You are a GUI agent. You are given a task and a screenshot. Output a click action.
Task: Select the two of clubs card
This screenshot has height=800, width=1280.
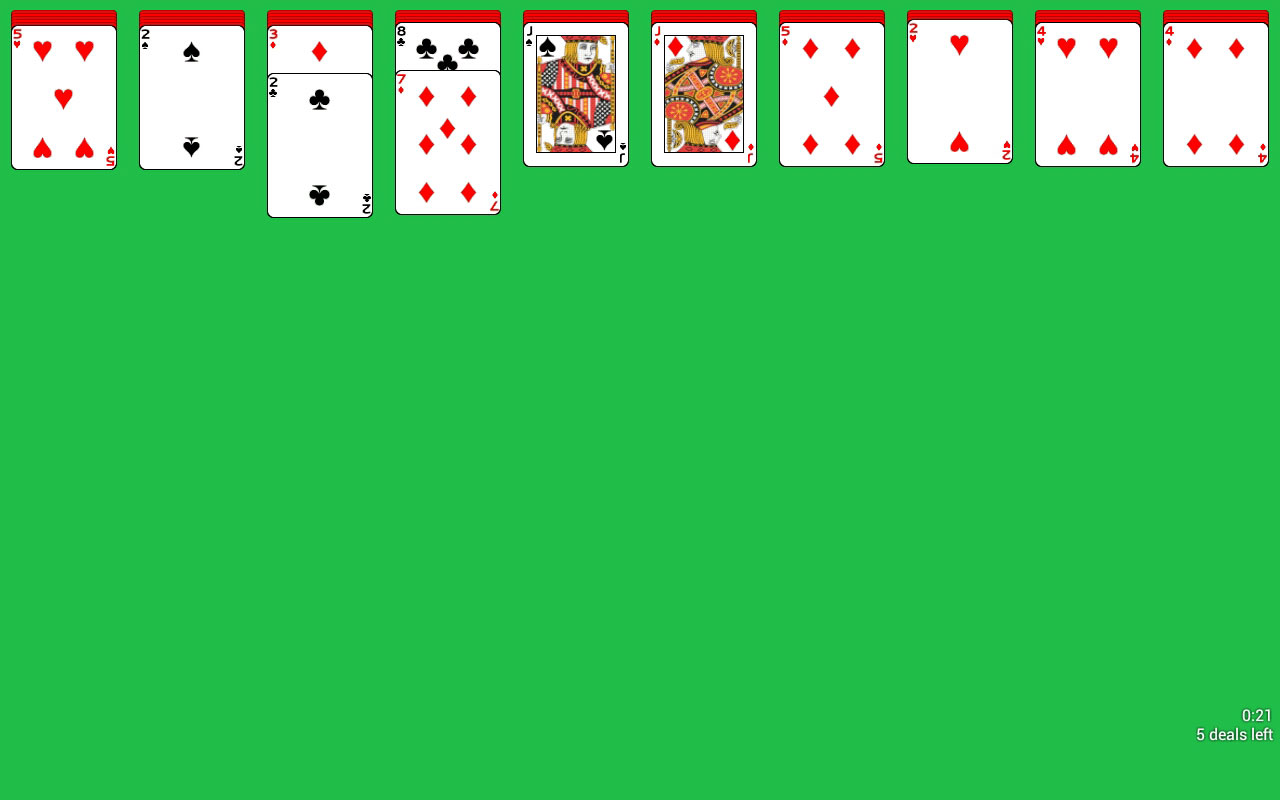[320, 145]
